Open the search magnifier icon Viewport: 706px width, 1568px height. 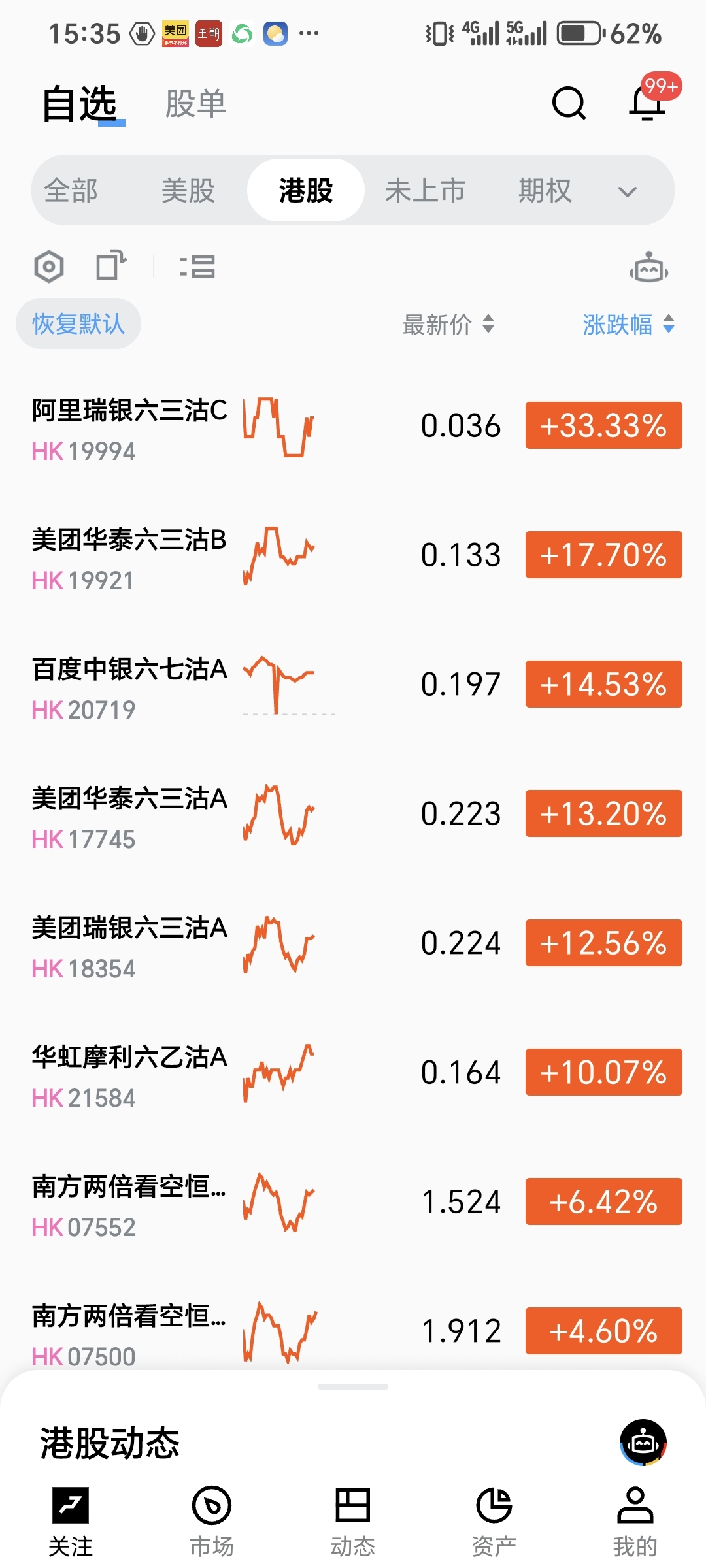pos(569,103)
